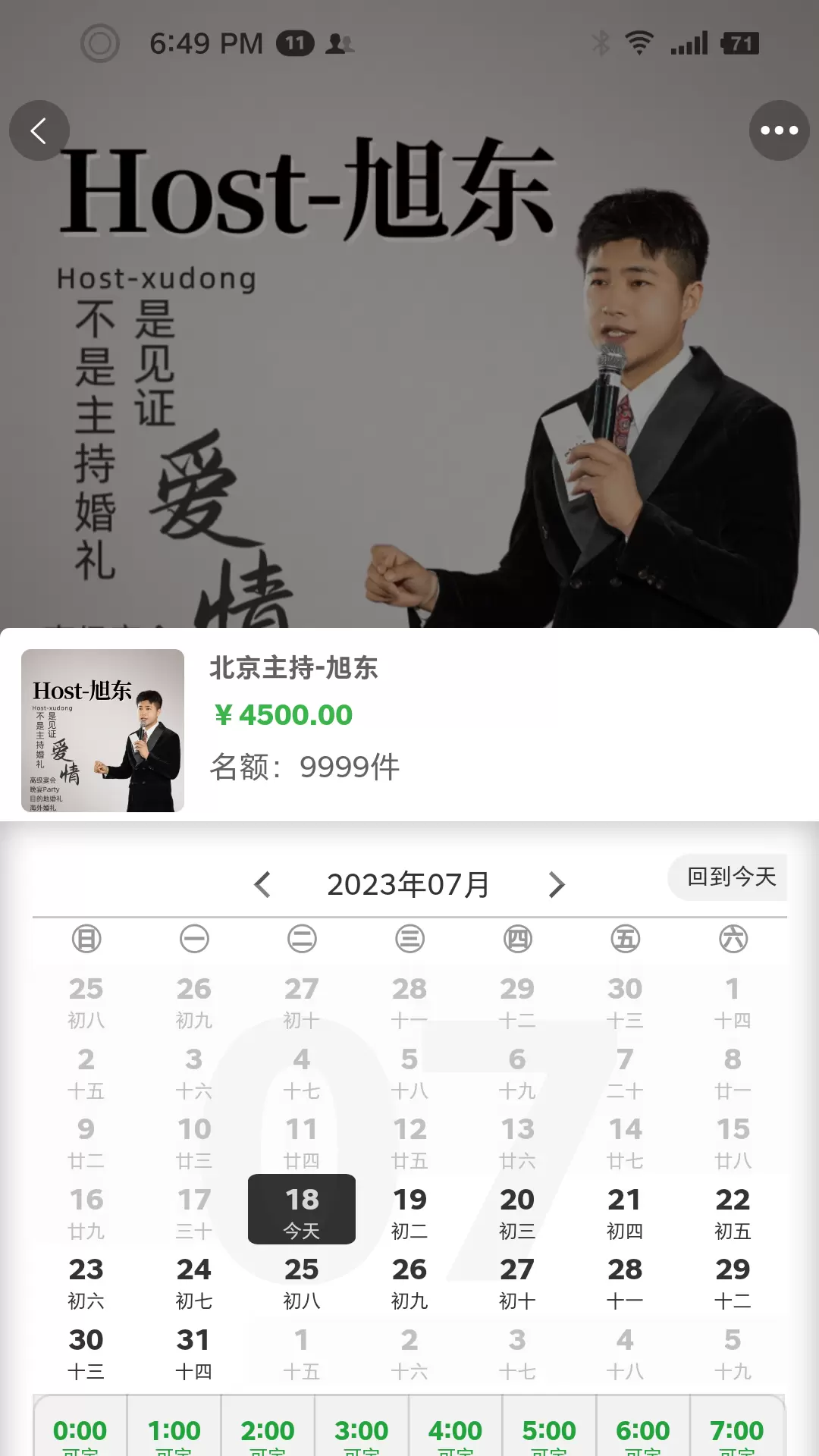
Task: Tap the 回到今天 button
Action: 728,877
